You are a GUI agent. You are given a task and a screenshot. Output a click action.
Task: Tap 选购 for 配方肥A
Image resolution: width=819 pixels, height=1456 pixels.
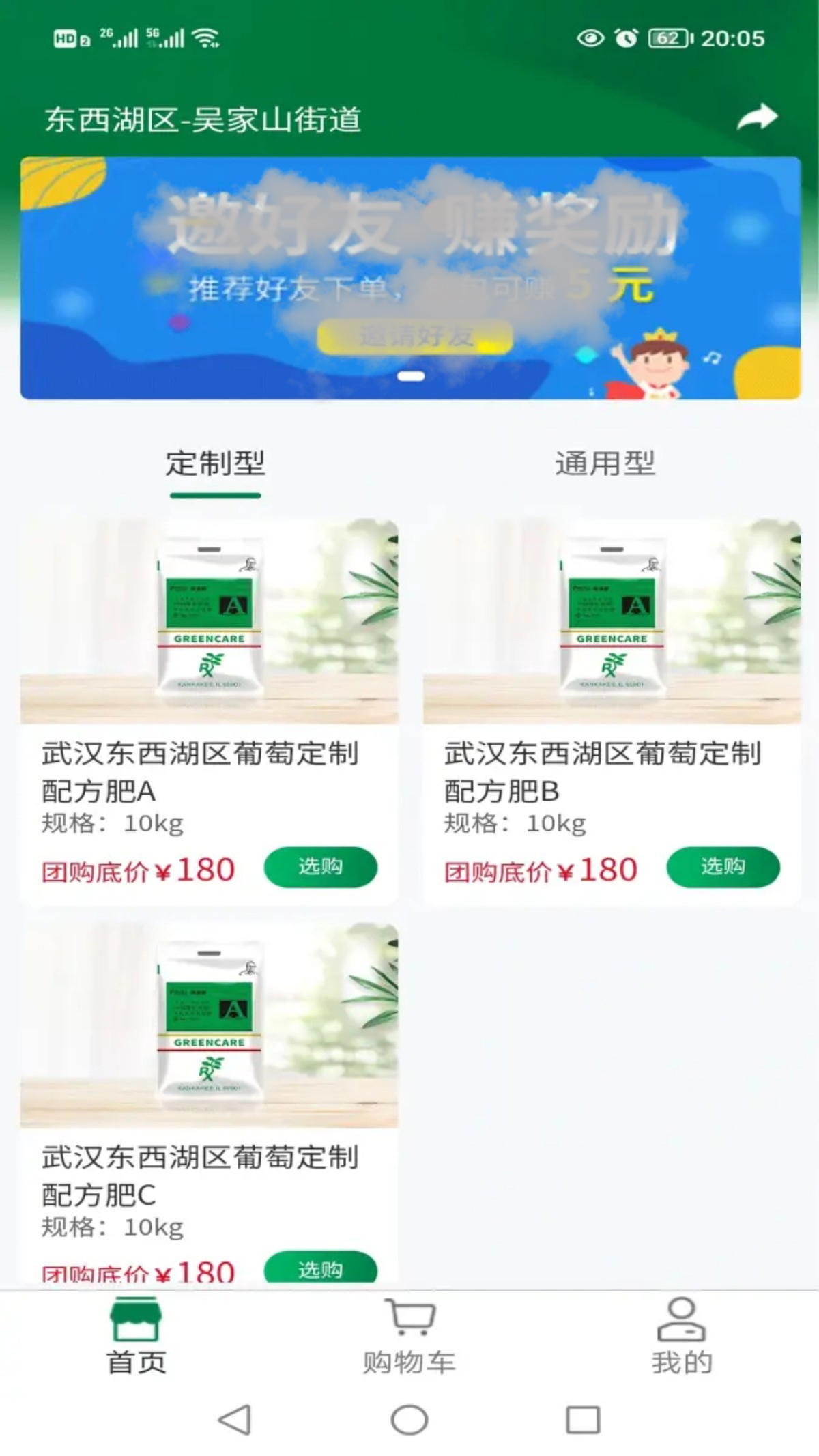coord(320,867)
